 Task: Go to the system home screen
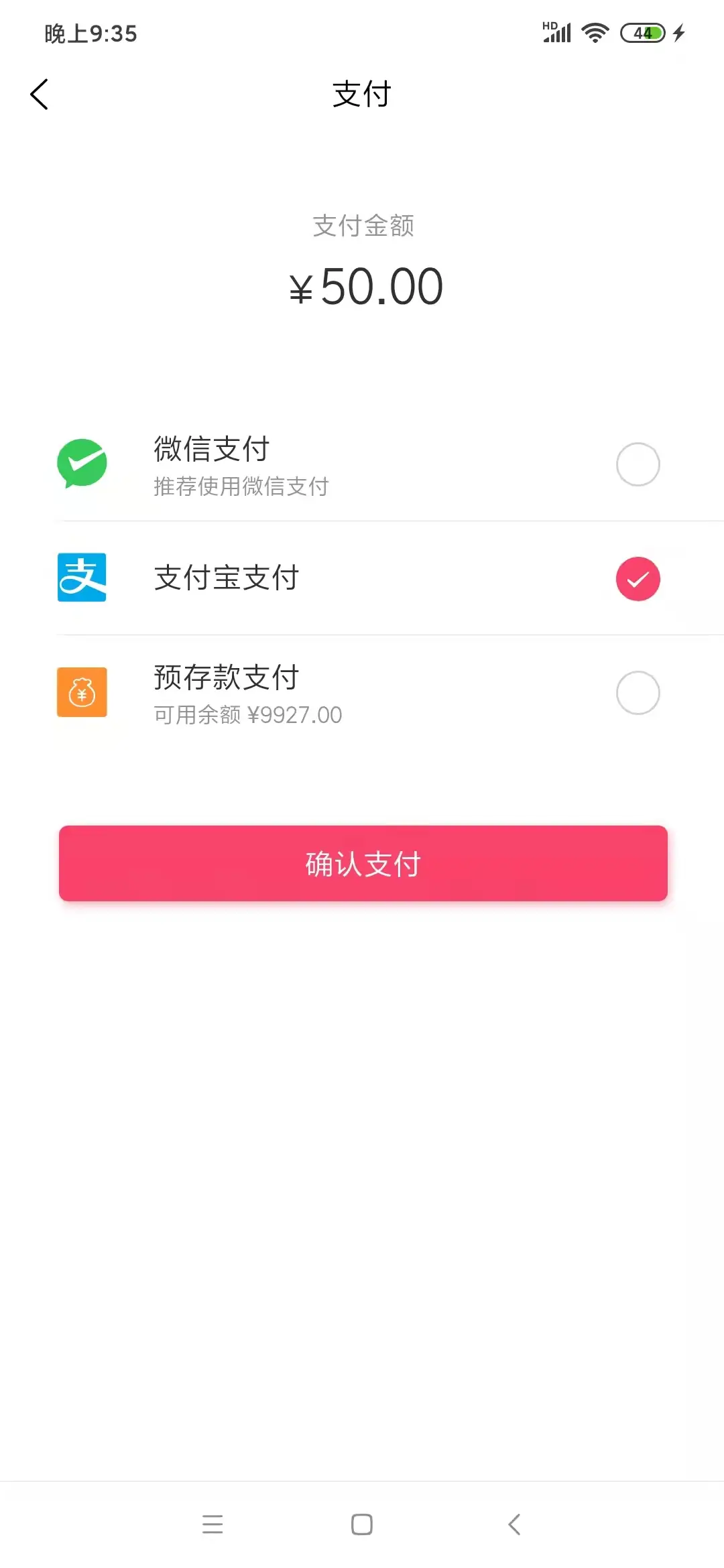[362, 1524]
